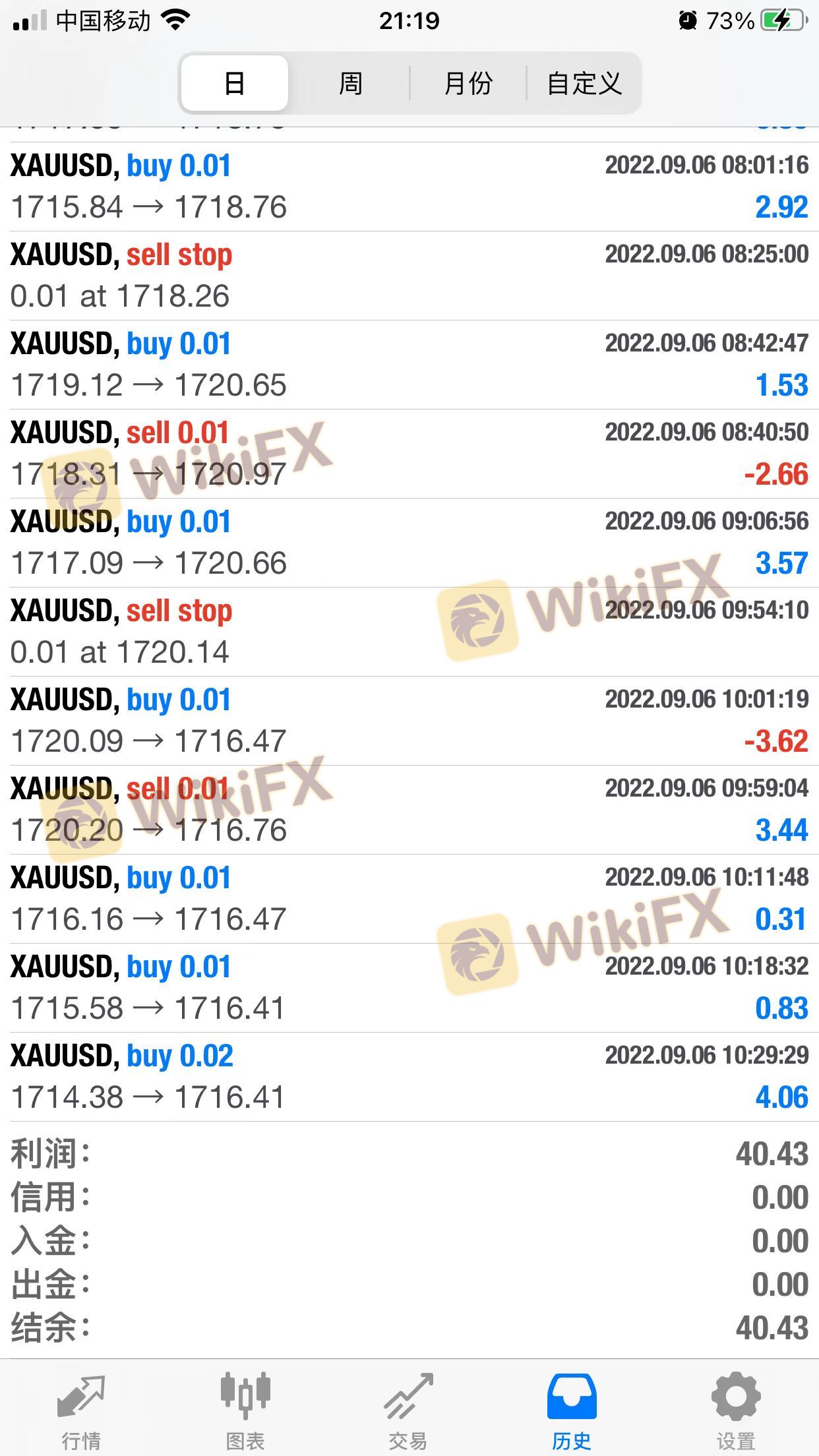Expand the buy 0.01 trade at 08:01:16
This screenshot has width=819, height=1456.
click(x=409, y=187)
